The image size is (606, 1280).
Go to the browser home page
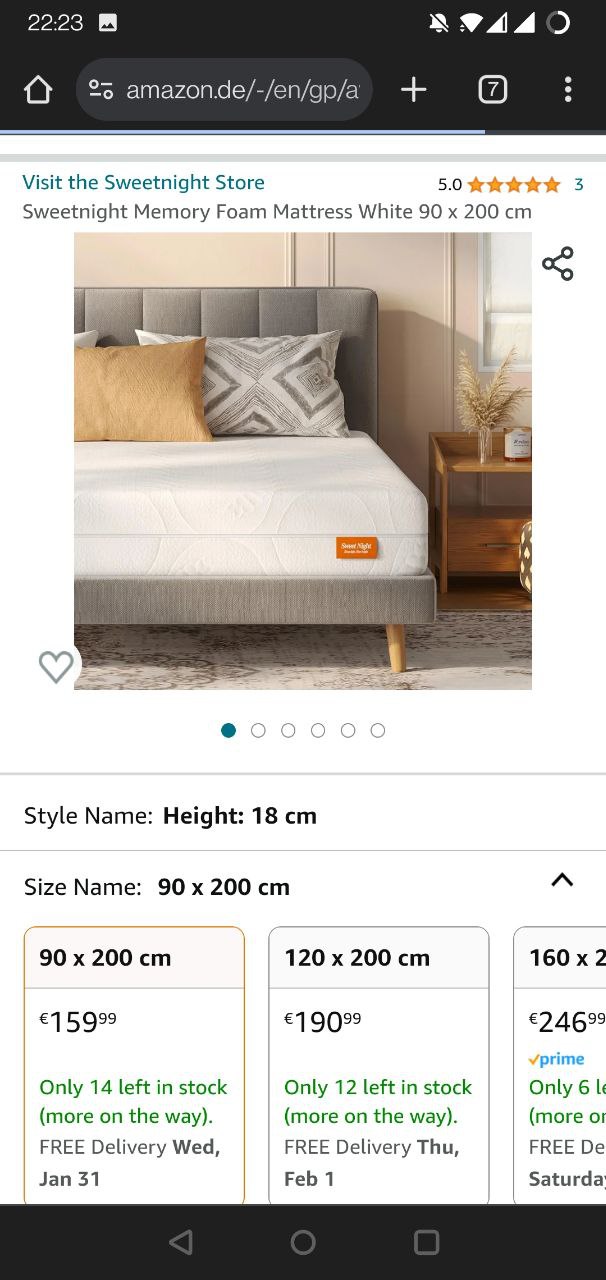[38, 90]
